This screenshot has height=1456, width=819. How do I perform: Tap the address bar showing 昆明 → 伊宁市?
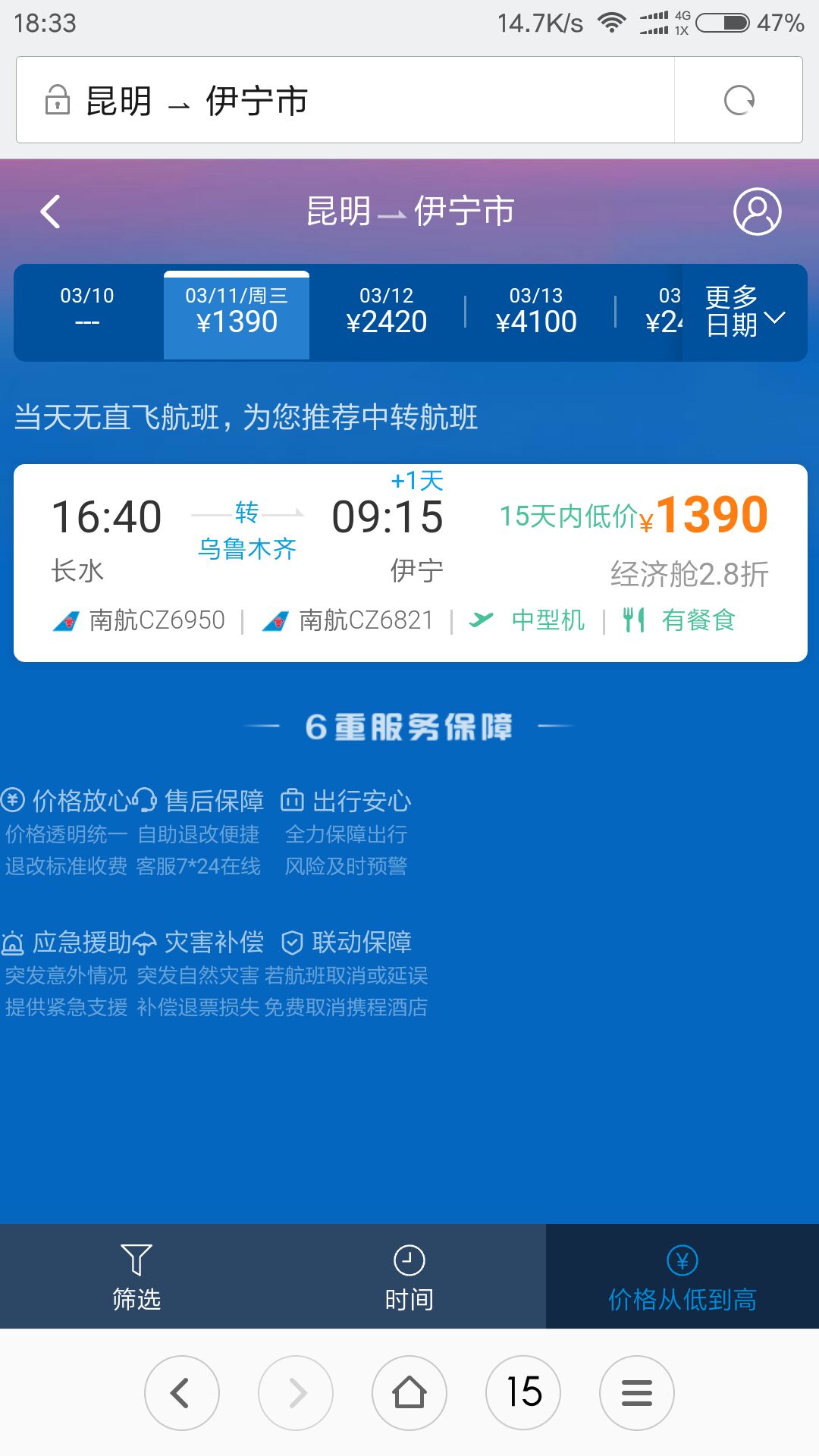coord(345,100)
